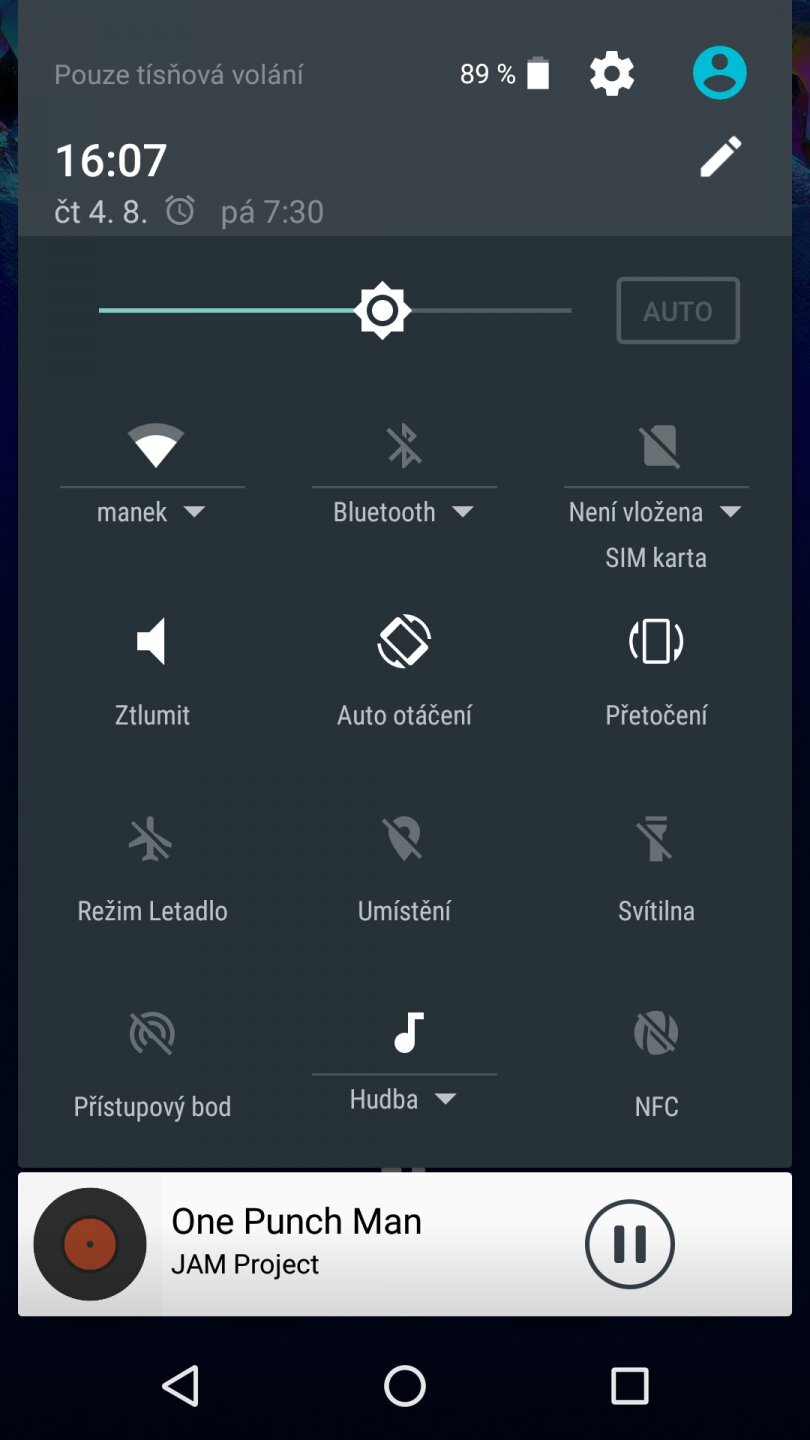Tap the SIM card status icon
Image resolution: width=810 pixels, height=1440 pixels.
point(656,446)
